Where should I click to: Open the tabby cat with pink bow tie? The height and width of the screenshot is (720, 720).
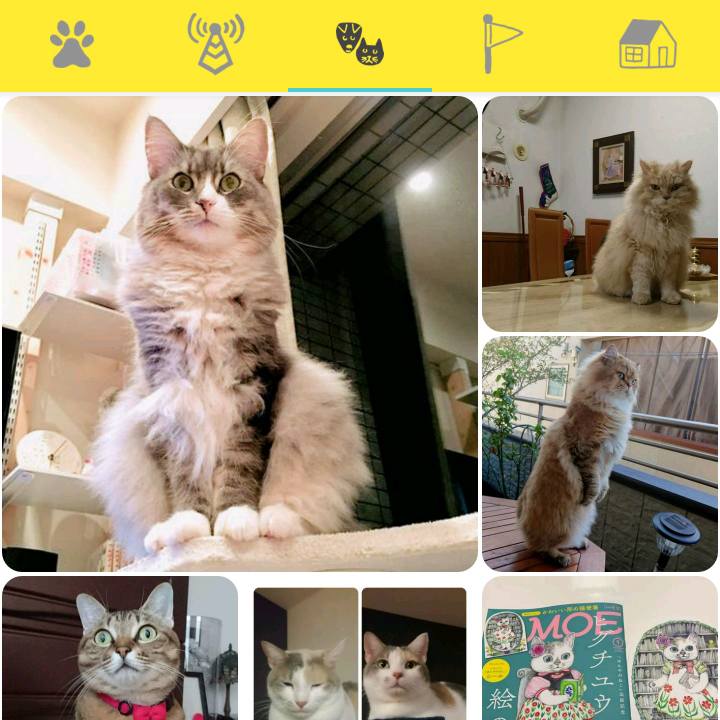120,648
